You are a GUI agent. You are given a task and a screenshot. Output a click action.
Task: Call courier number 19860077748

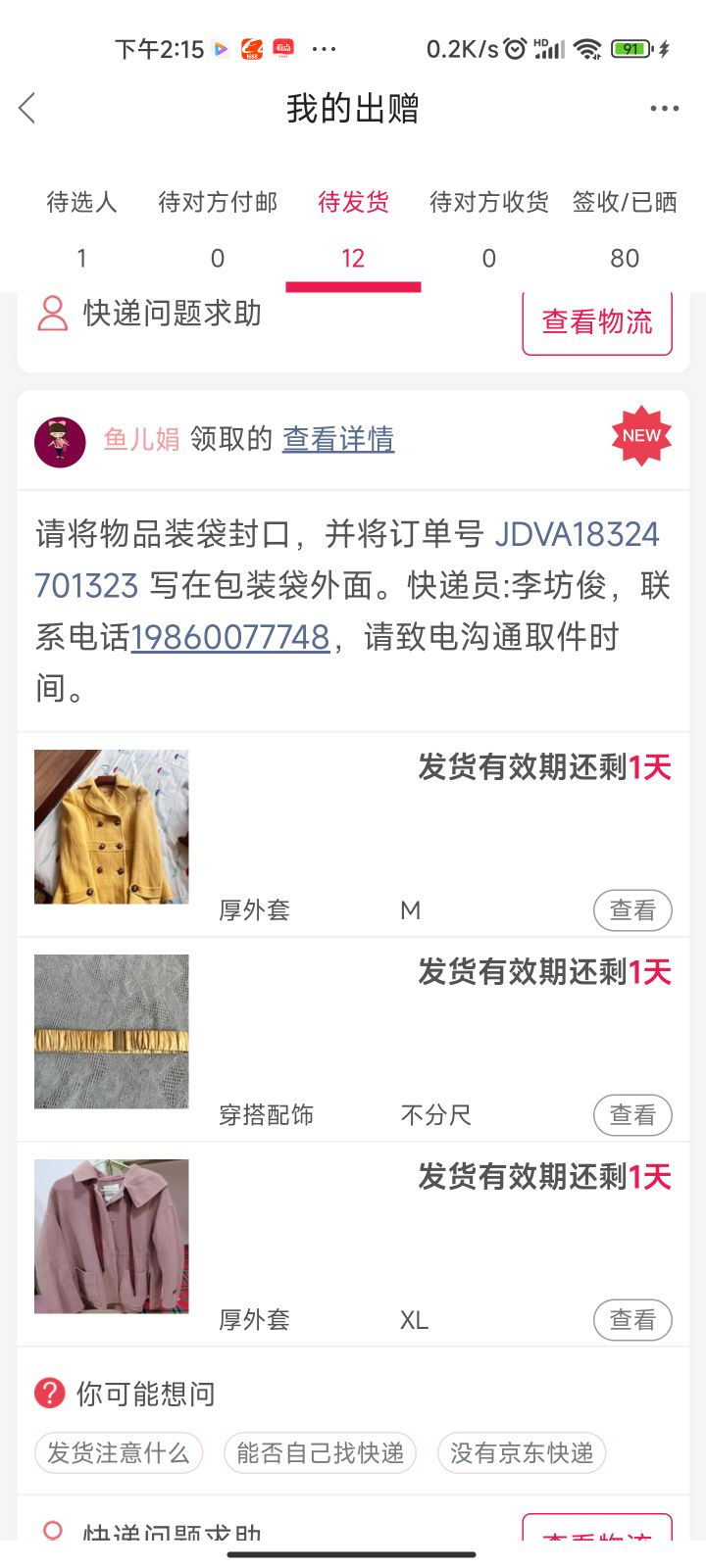(230, 637)
